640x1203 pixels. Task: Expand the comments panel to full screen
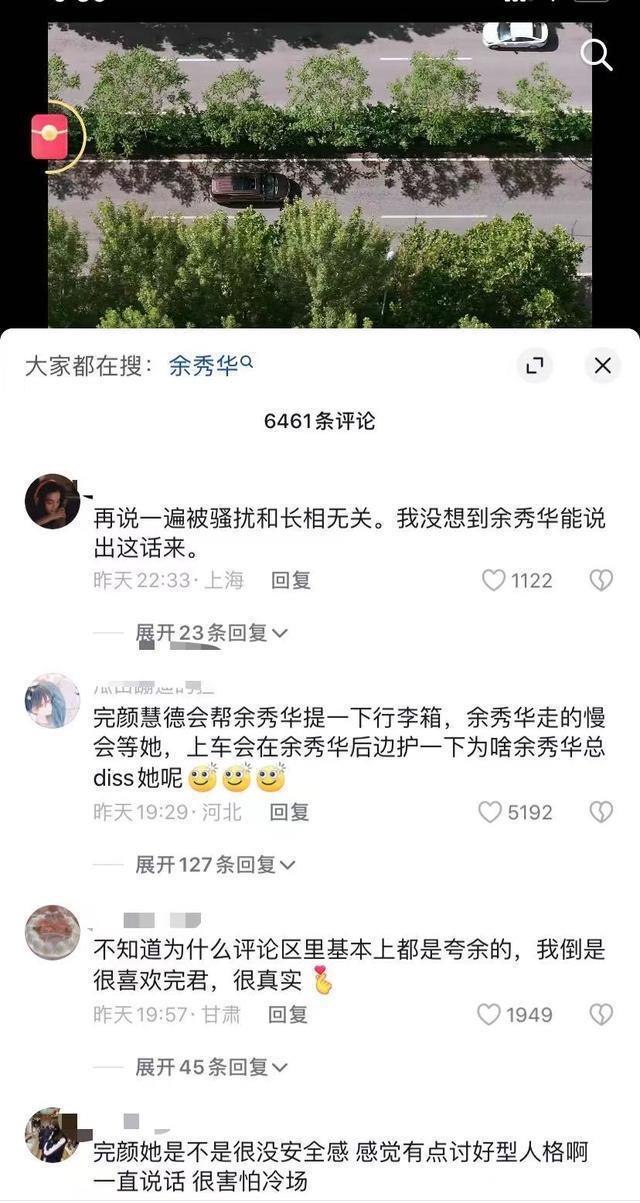pyautogui.click(x=535, y=366)
